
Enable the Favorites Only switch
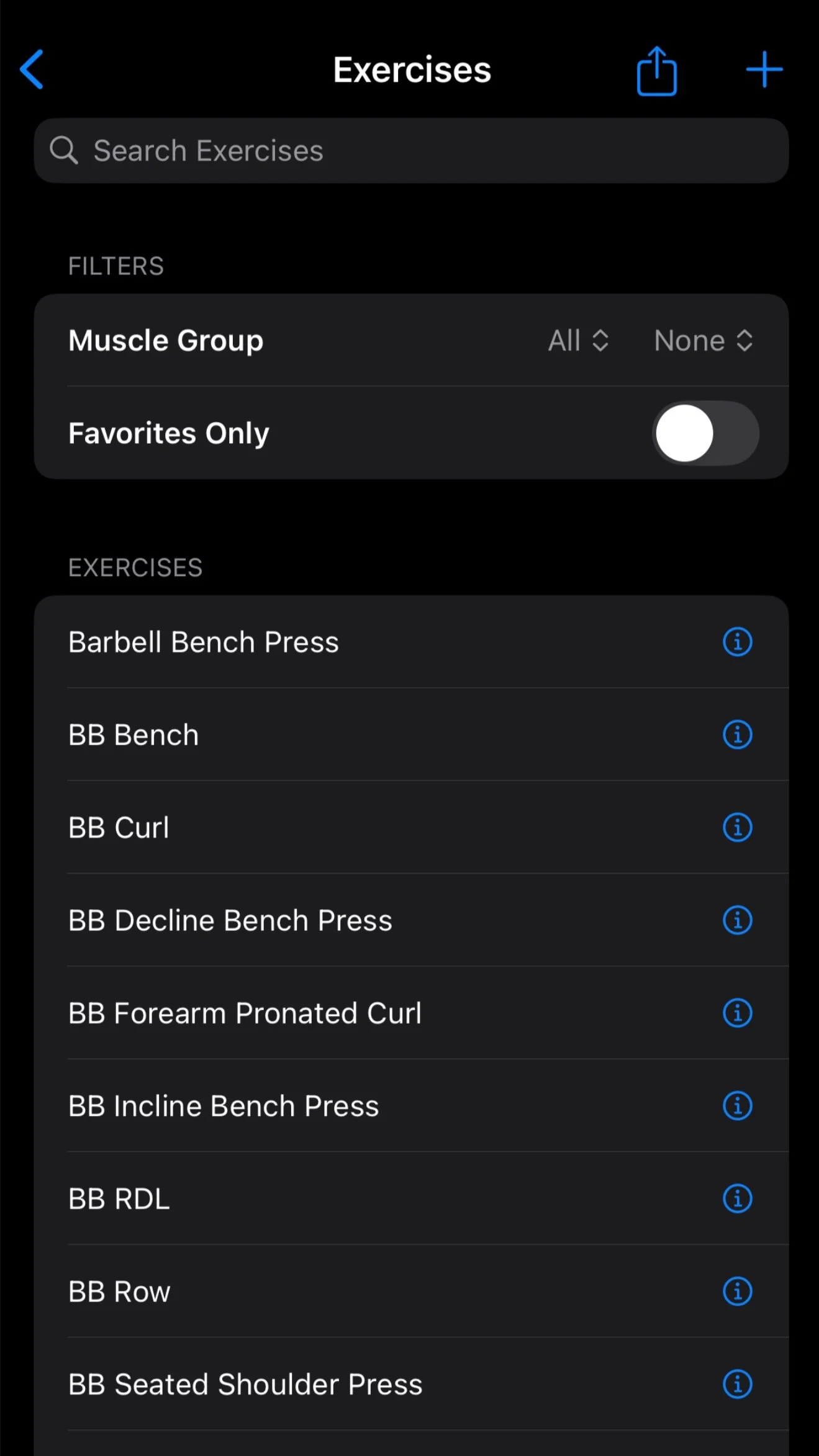705,433
